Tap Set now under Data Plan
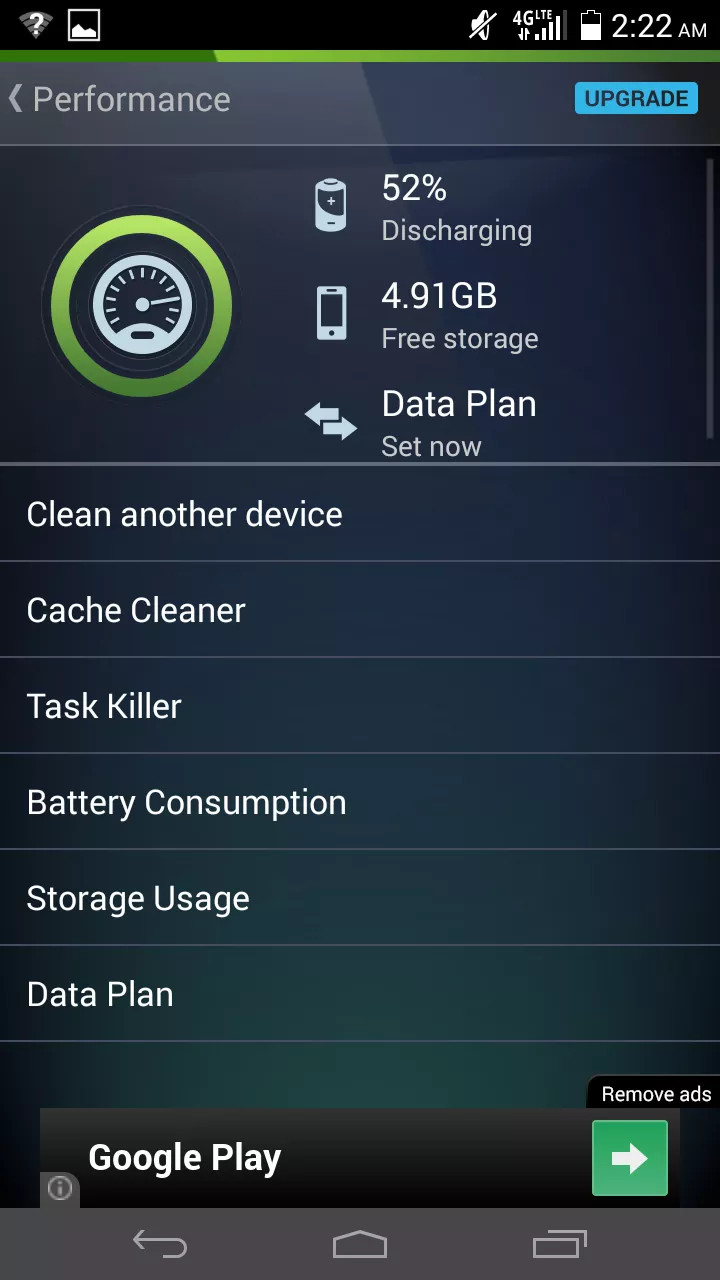This screenshot has height=1280, width=720. (431, 446)
